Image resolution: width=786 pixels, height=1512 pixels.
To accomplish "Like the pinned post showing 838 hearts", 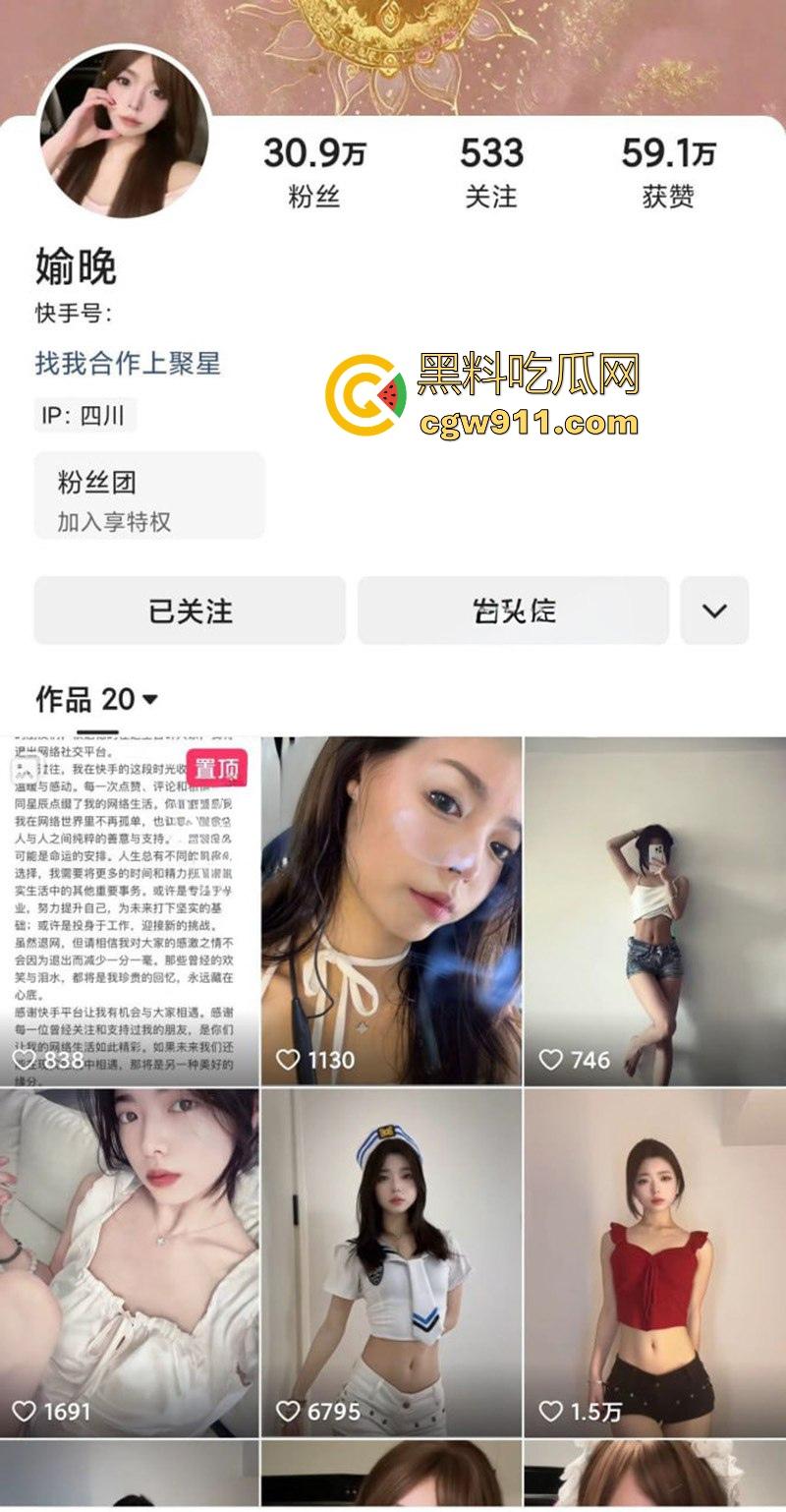I will pyautogui.click(x=23, y=1060).
